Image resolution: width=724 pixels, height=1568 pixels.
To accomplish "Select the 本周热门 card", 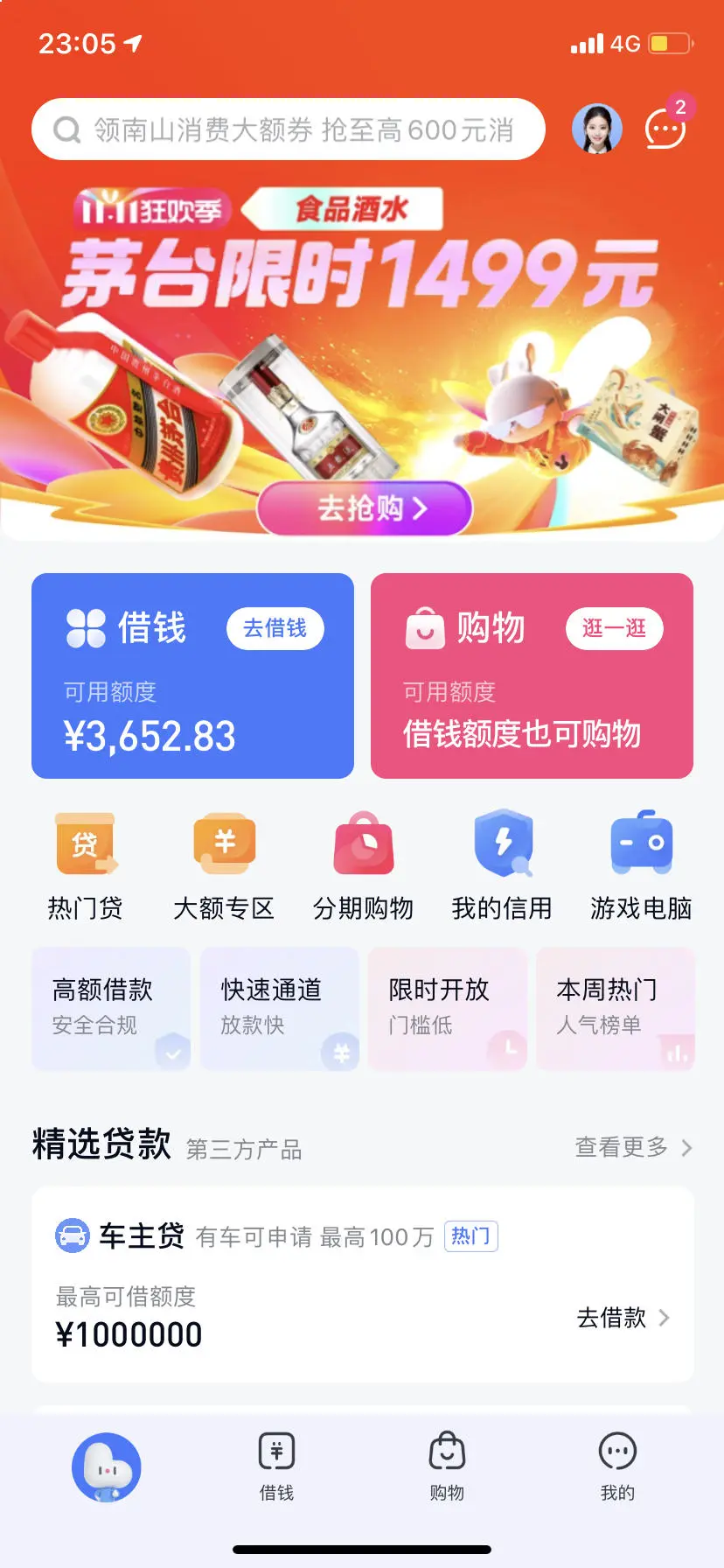I will pyautogui.click(x=615, y=1008).
